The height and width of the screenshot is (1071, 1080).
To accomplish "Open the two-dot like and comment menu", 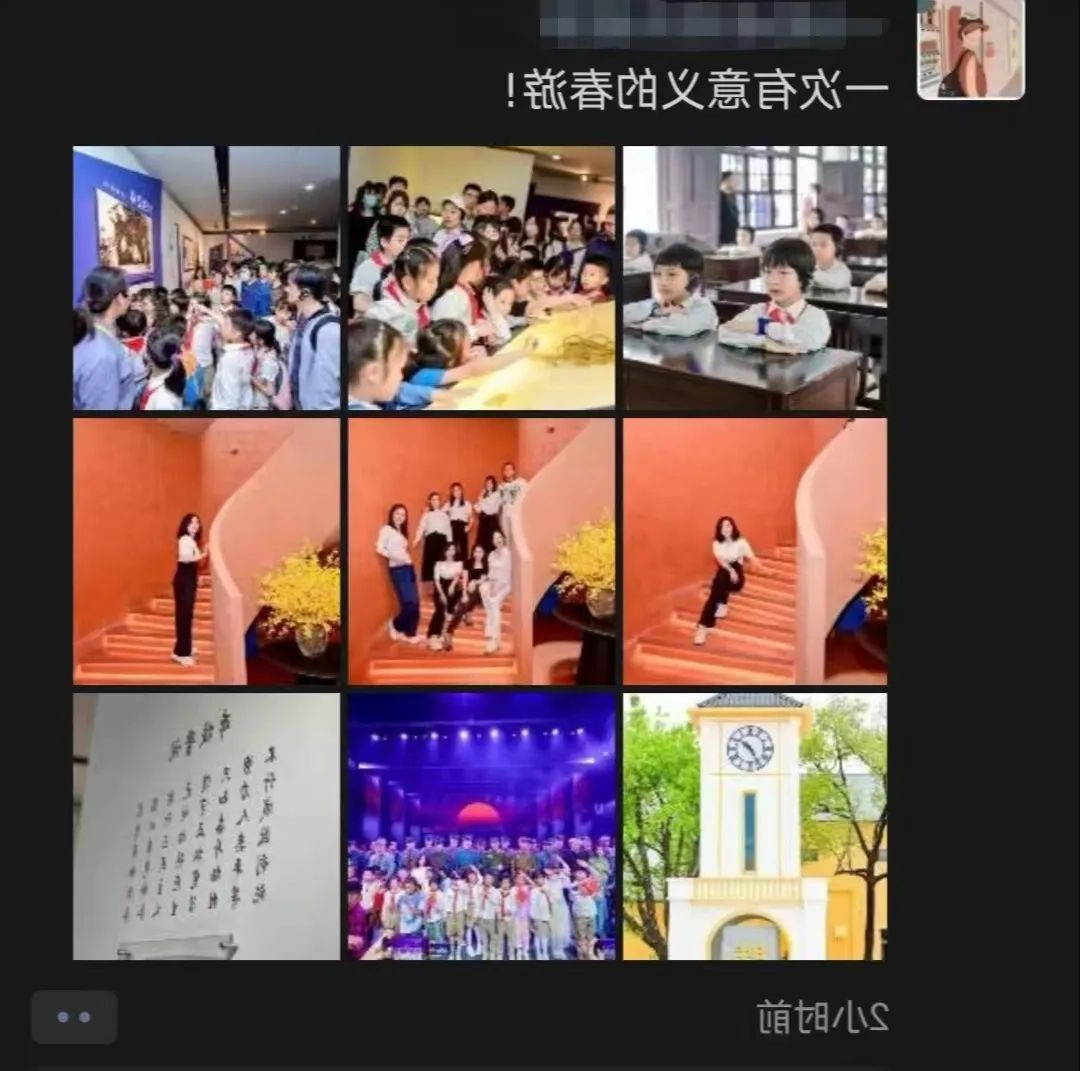I will [74, 1017].
